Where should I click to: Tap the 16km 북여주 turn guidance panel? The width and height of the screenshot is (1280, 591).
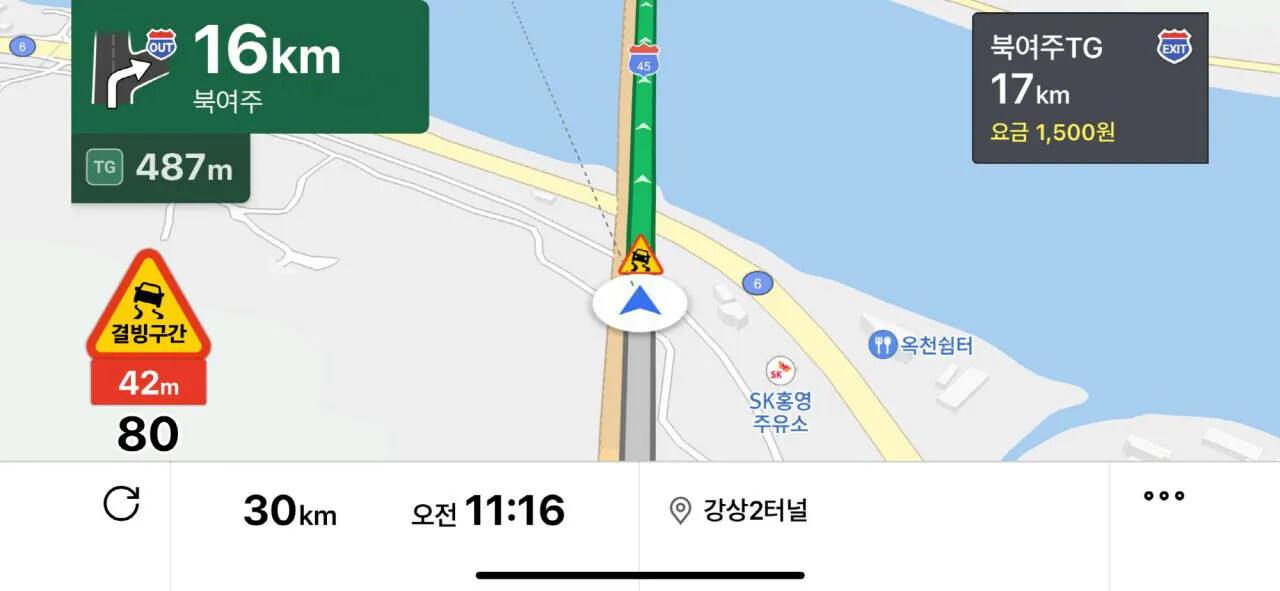[250, 66]
